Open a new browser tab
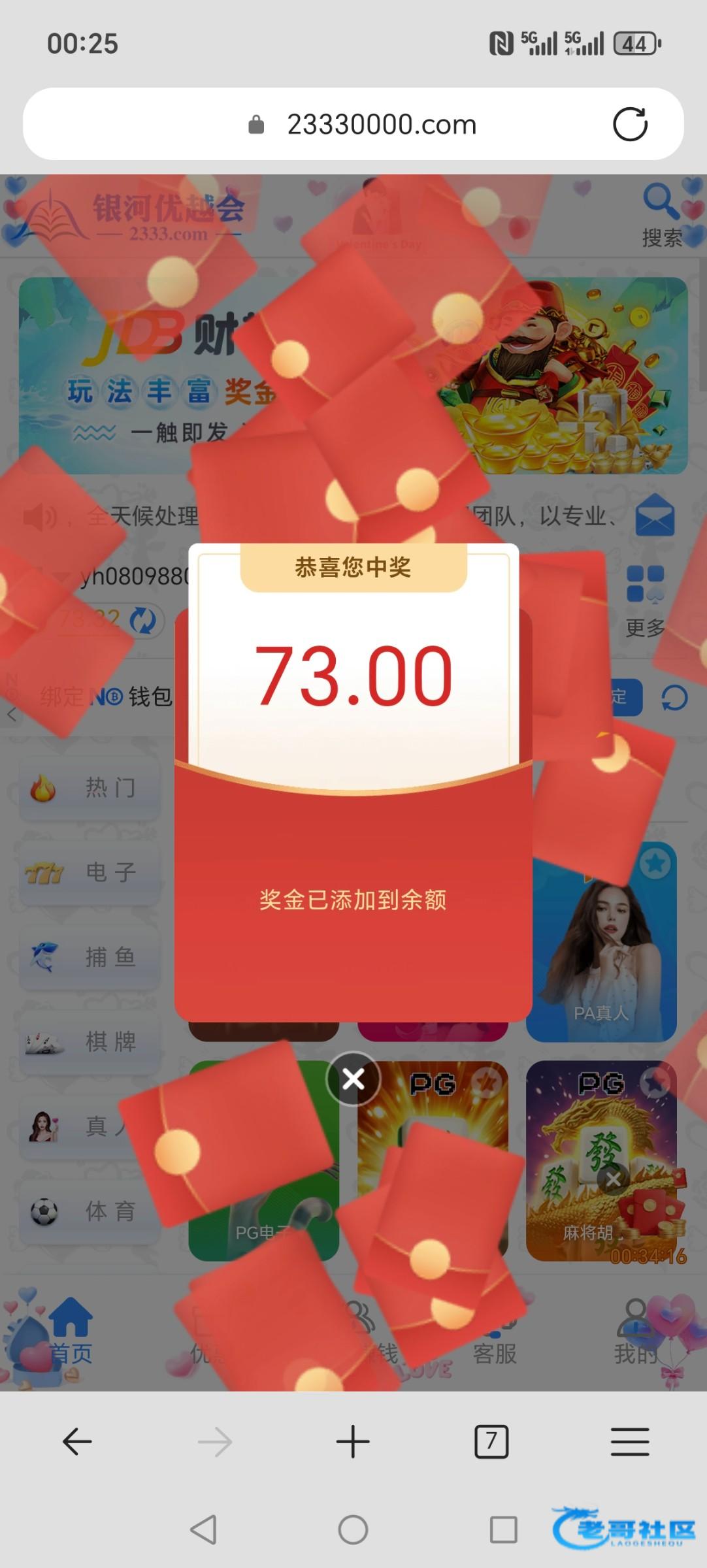Viewport: 707px width, 1568px height. point(353,1441)
